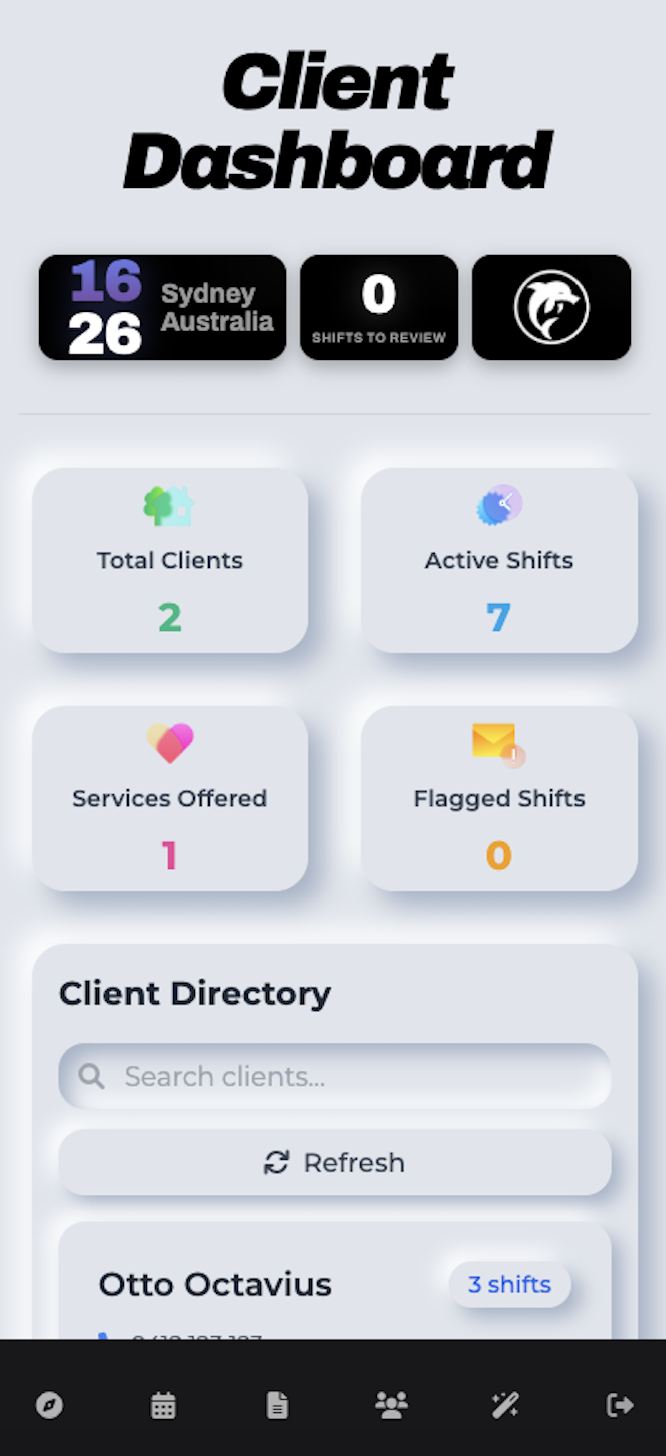Tap the Sydney Australia clock tile
This screenshot has width=666, height=1456.
[x=162, y=307]
